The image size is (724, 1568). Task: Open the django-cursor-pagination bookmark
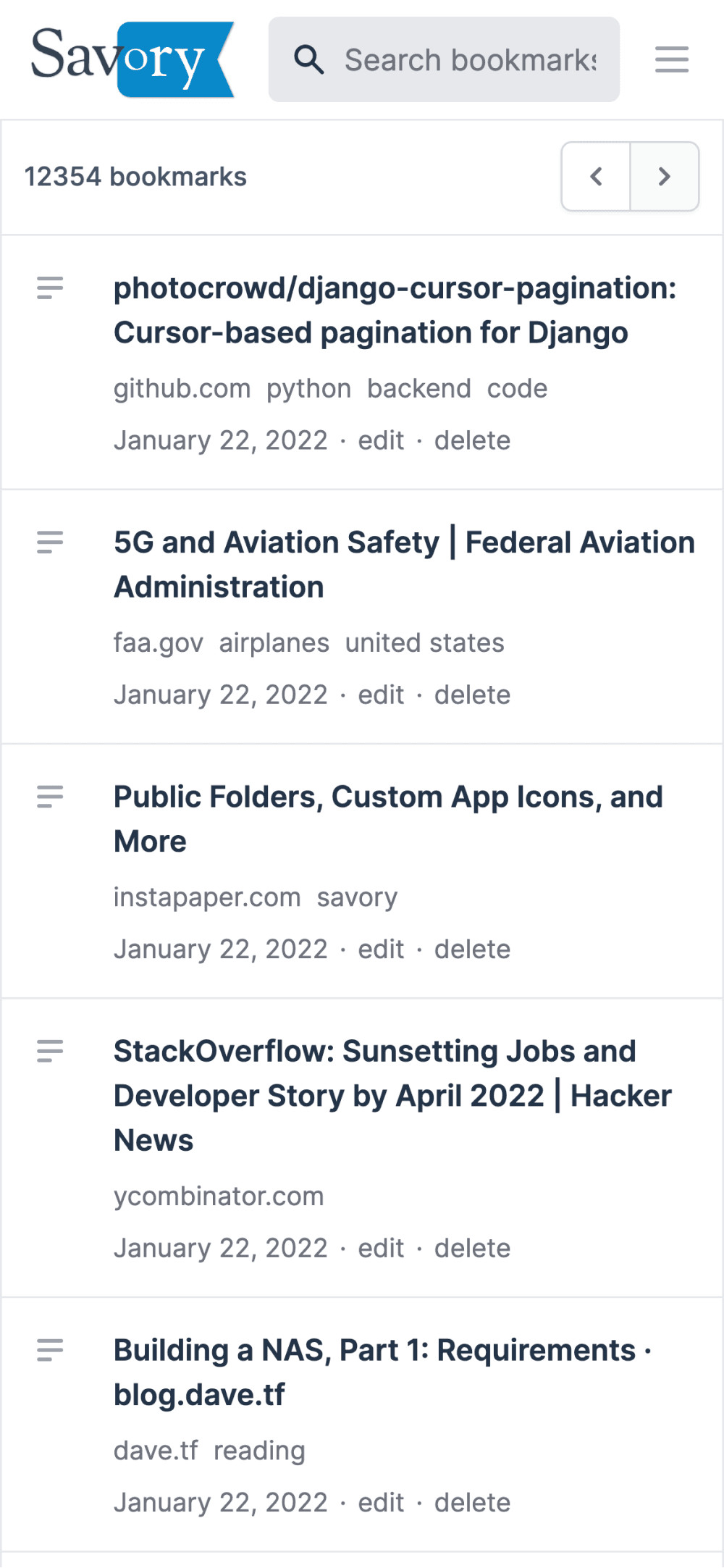click(395, 311)
